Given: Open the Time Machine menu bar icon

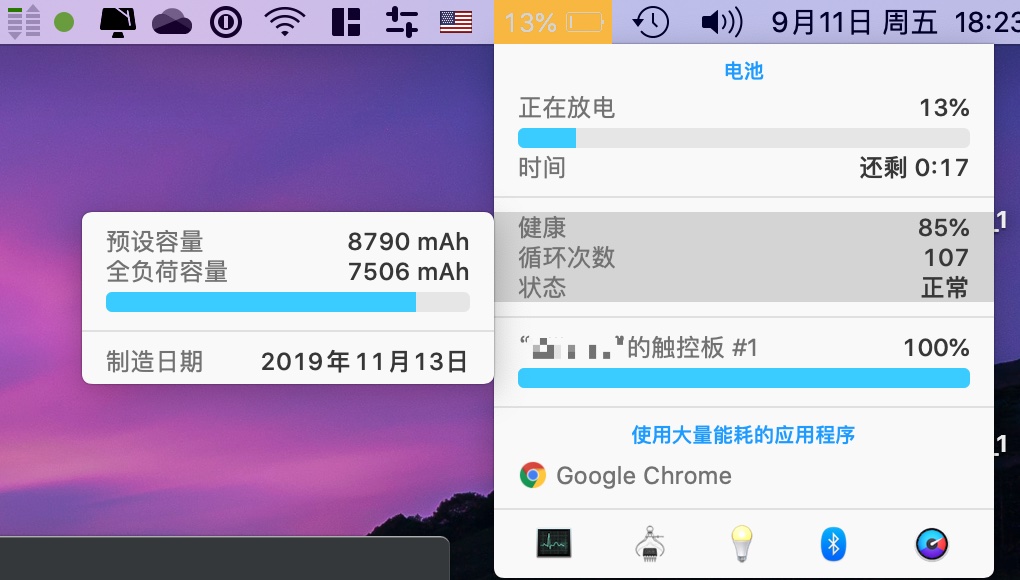Looking at the screenshot, I should [651, 22].
